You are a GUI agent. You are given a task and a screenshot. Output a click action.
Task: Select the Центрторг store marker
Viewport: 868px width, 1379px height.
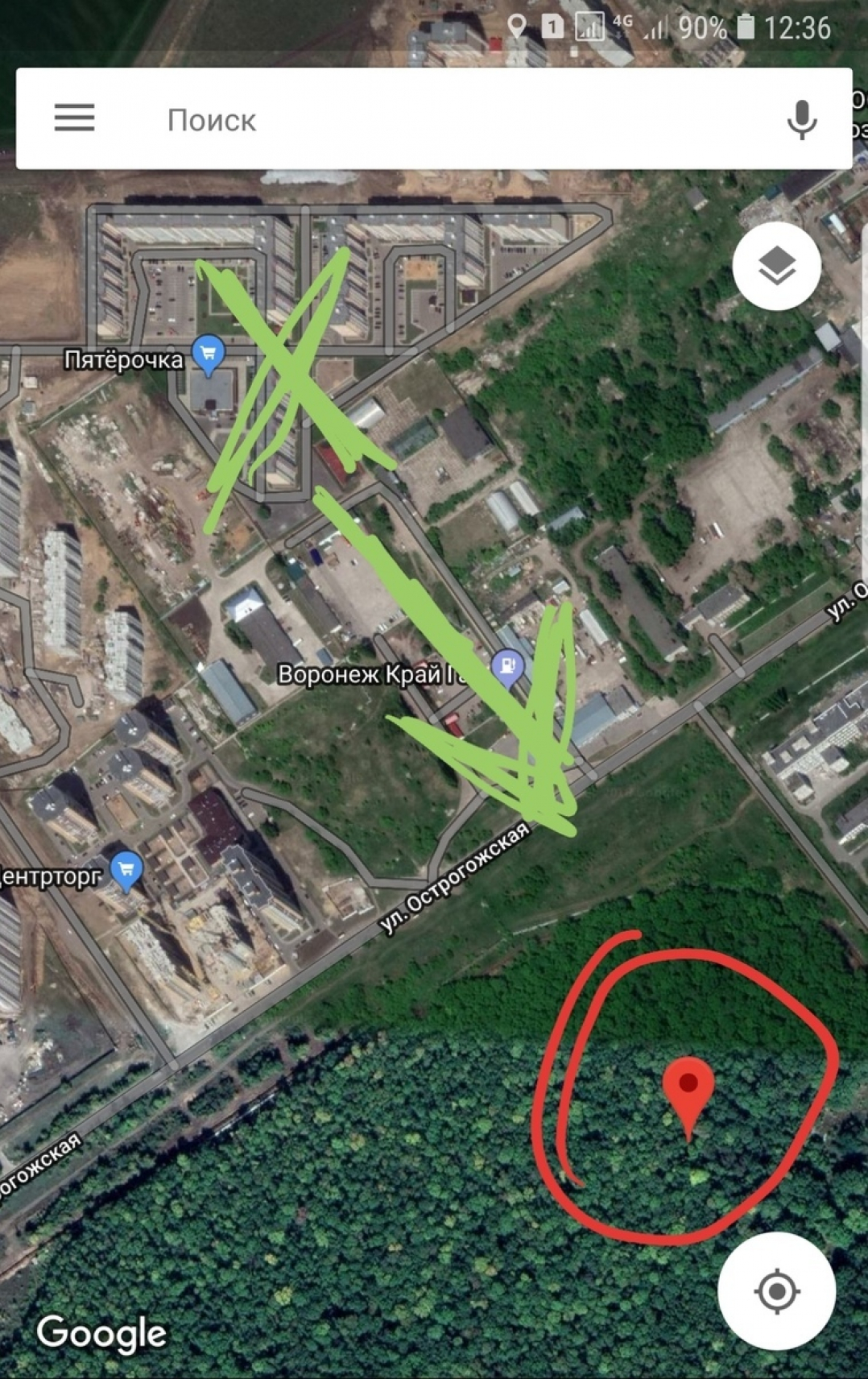[126, 870]
